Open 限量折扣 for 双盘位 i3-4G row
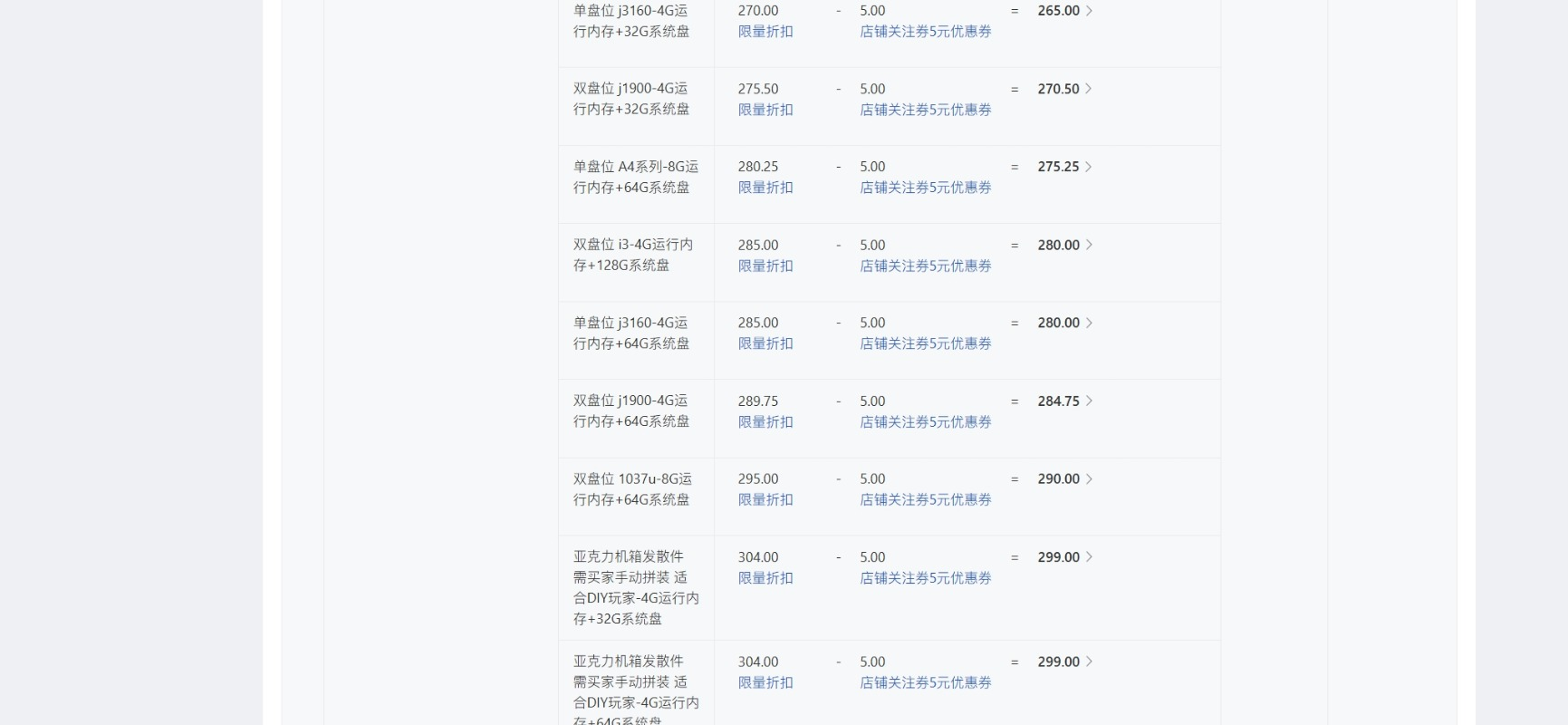 pos(765,266)
